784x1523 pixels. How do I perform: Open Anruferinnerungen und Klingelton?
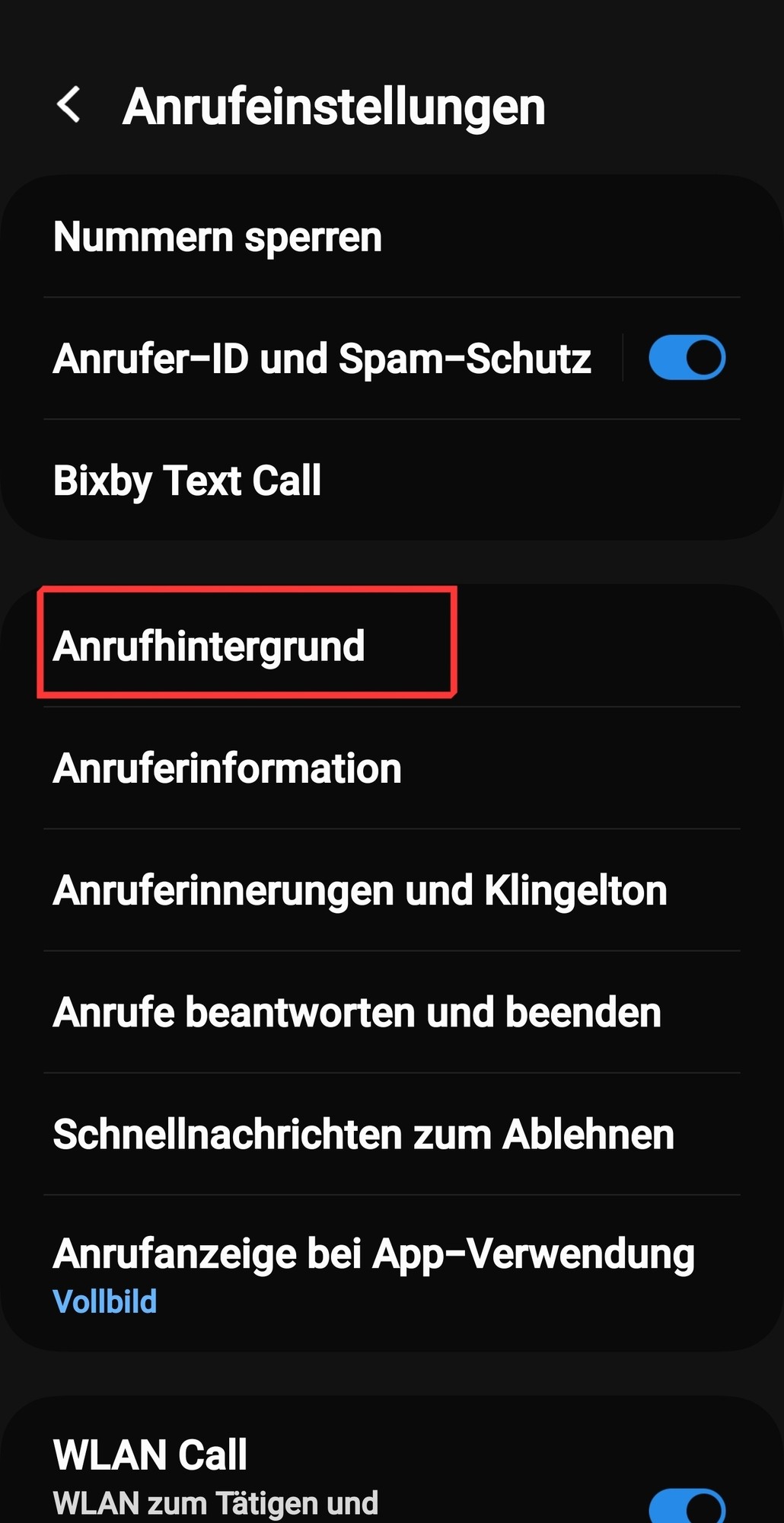[360, 890]
